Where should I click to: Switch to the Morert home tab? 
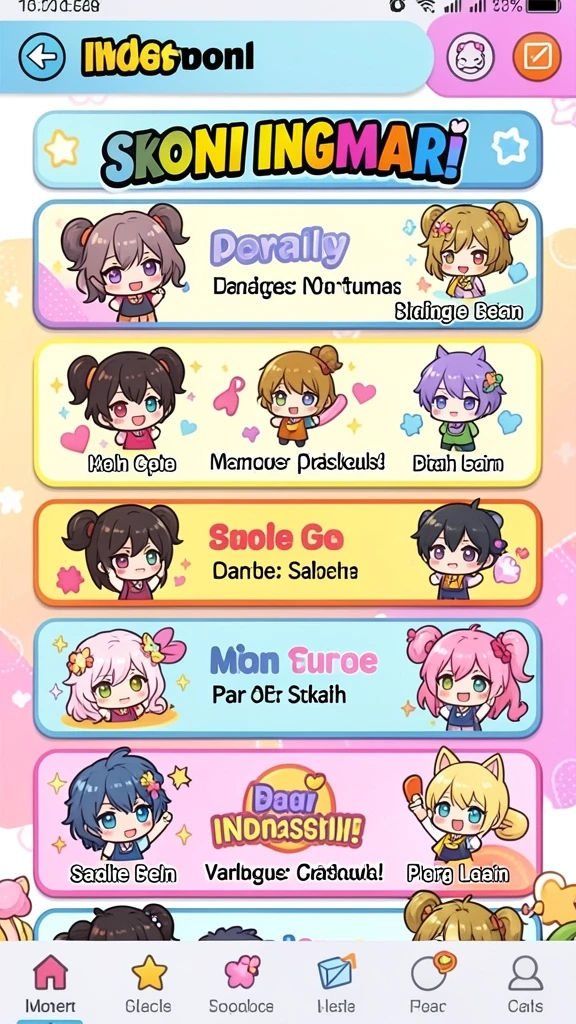coord(50,985)
